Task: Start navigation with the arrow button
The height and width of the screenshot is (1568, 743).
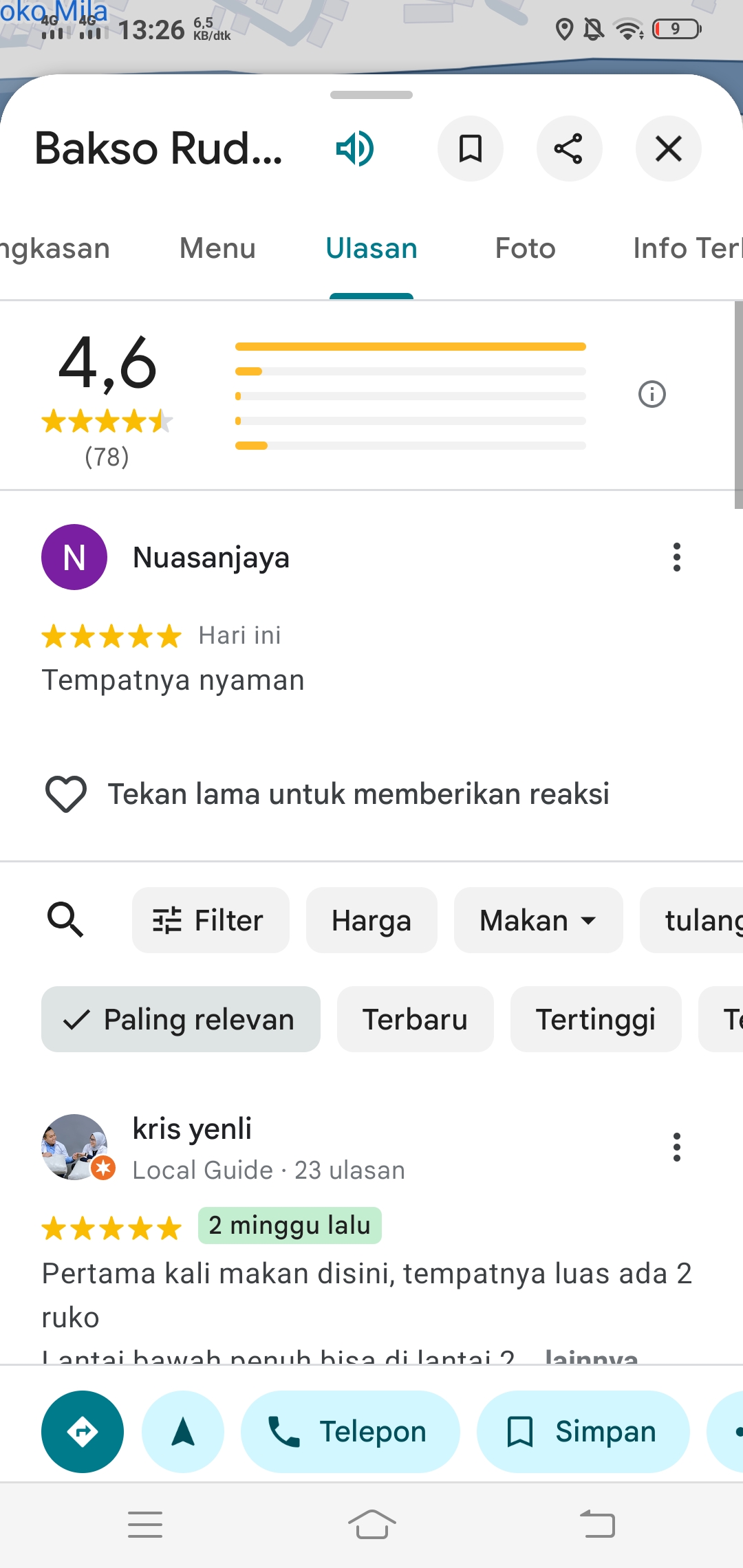Action: (183, 1432)
